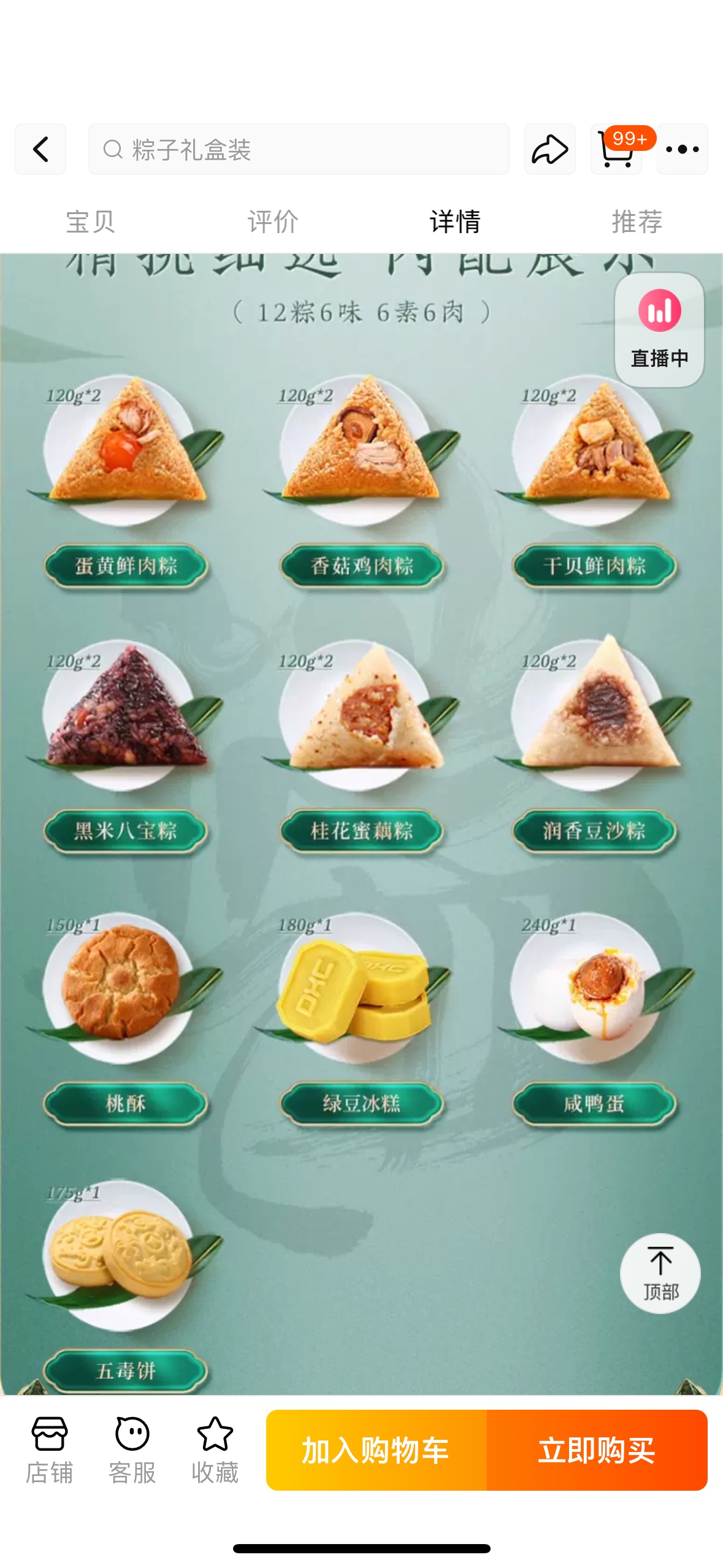Switch to the 宝贝 tab
Screen dimensions: 723x1568
click(90, 221)
